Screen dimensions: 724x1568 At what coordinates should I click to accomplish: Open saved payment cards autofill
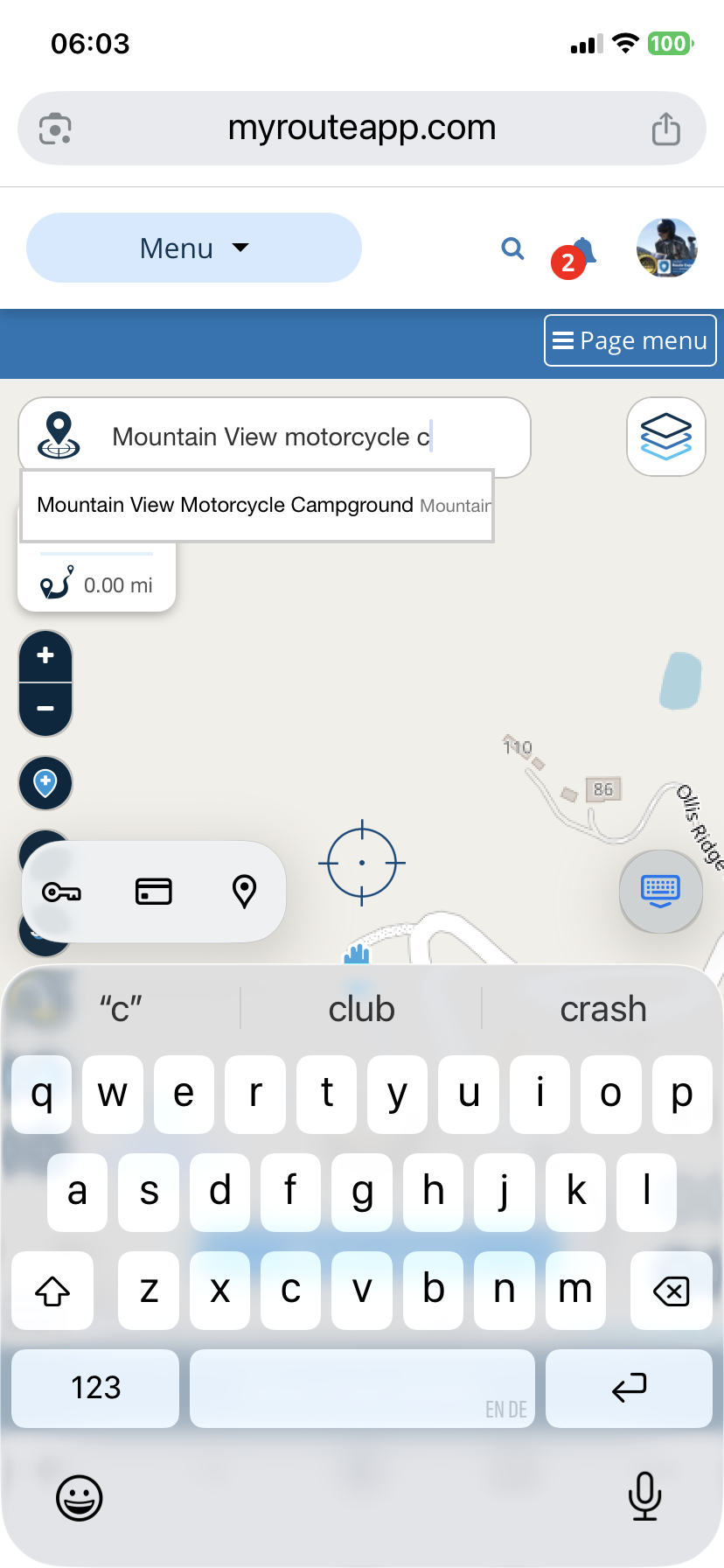[153, 892]
